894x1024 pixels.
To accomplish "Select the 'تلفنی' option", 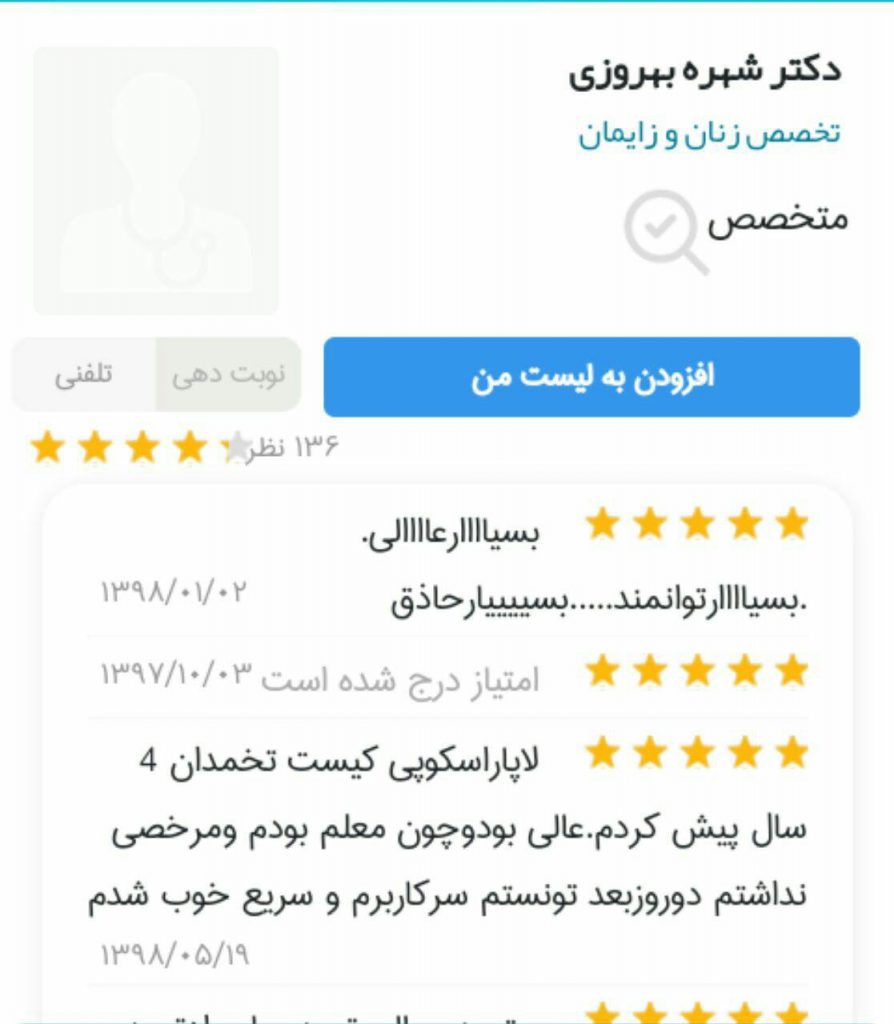I will pos(84,375).
